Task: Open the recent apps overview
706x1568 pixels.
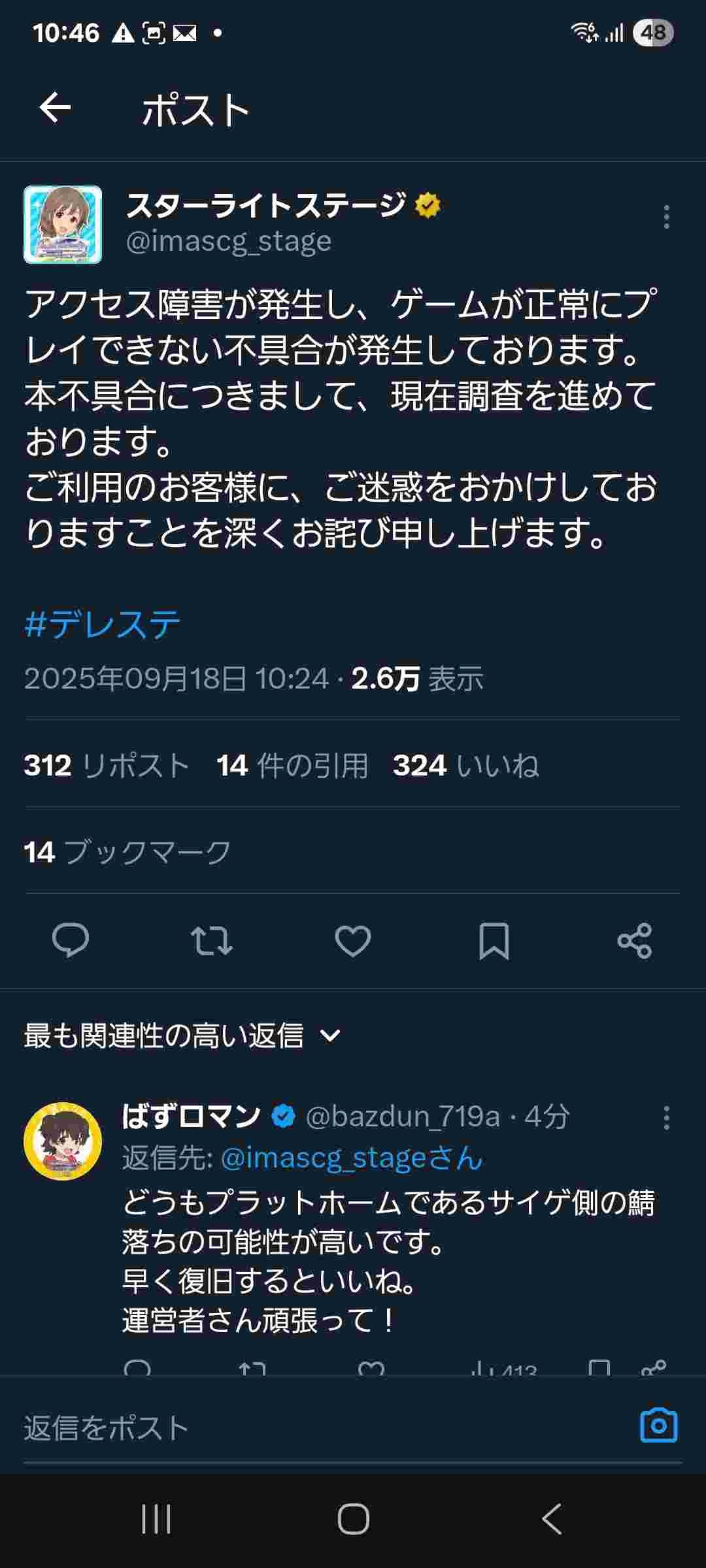Action: click(x=156, y=1518)
